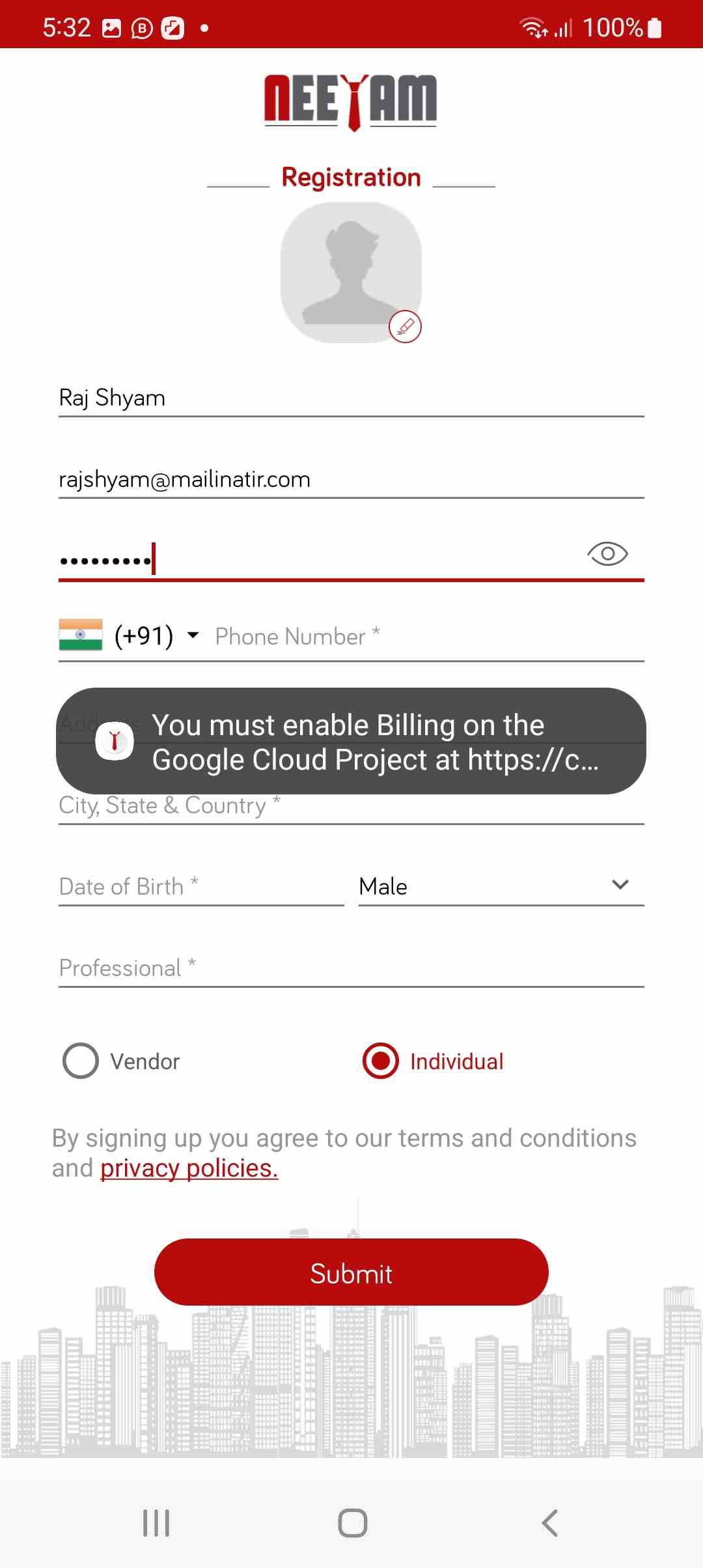Edit the name field showing Raj Shyam
Viewport: 703px width, 1568px height.
351,398
